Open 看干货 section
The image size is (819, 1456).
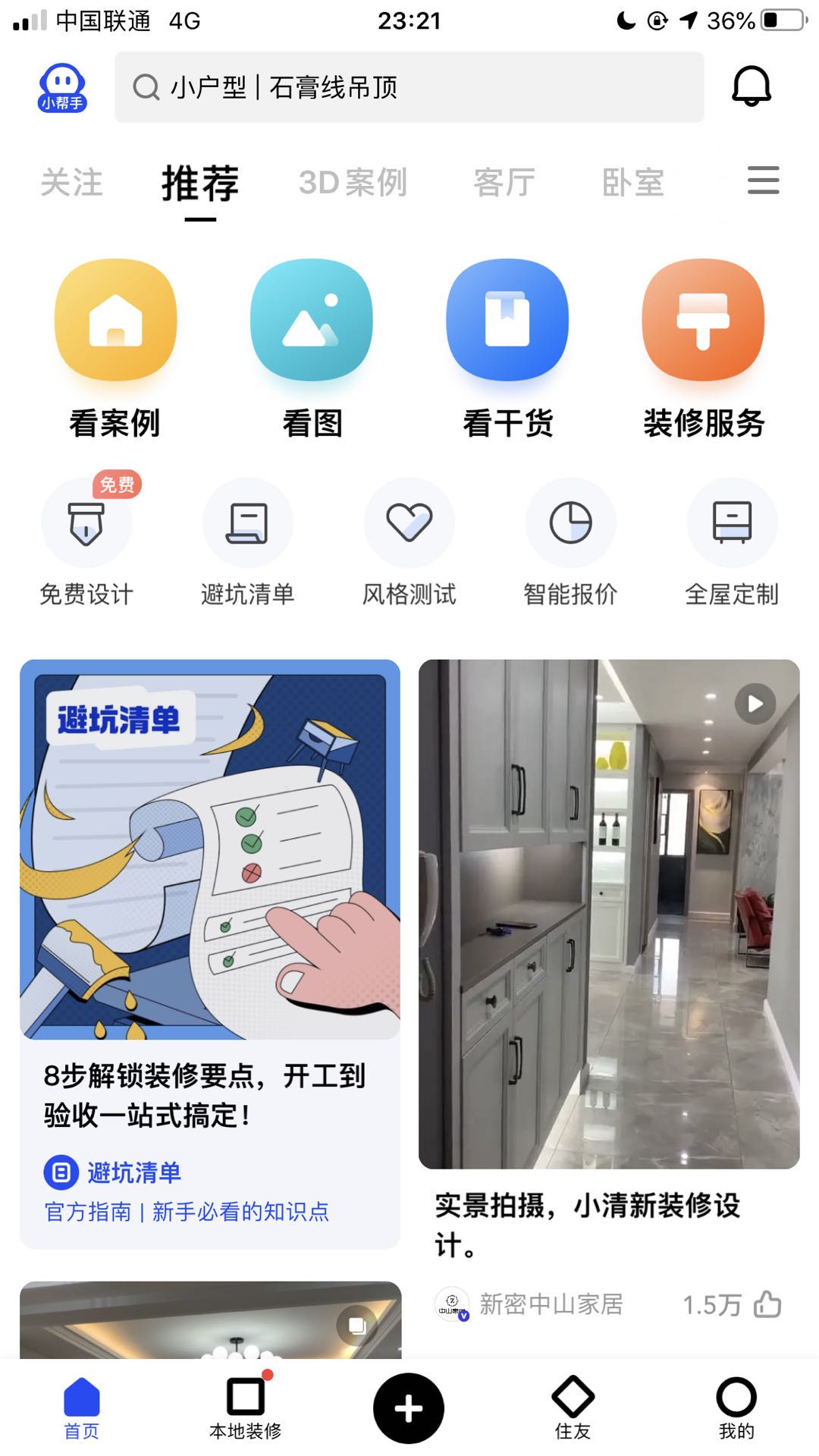[x=507, y=349]
